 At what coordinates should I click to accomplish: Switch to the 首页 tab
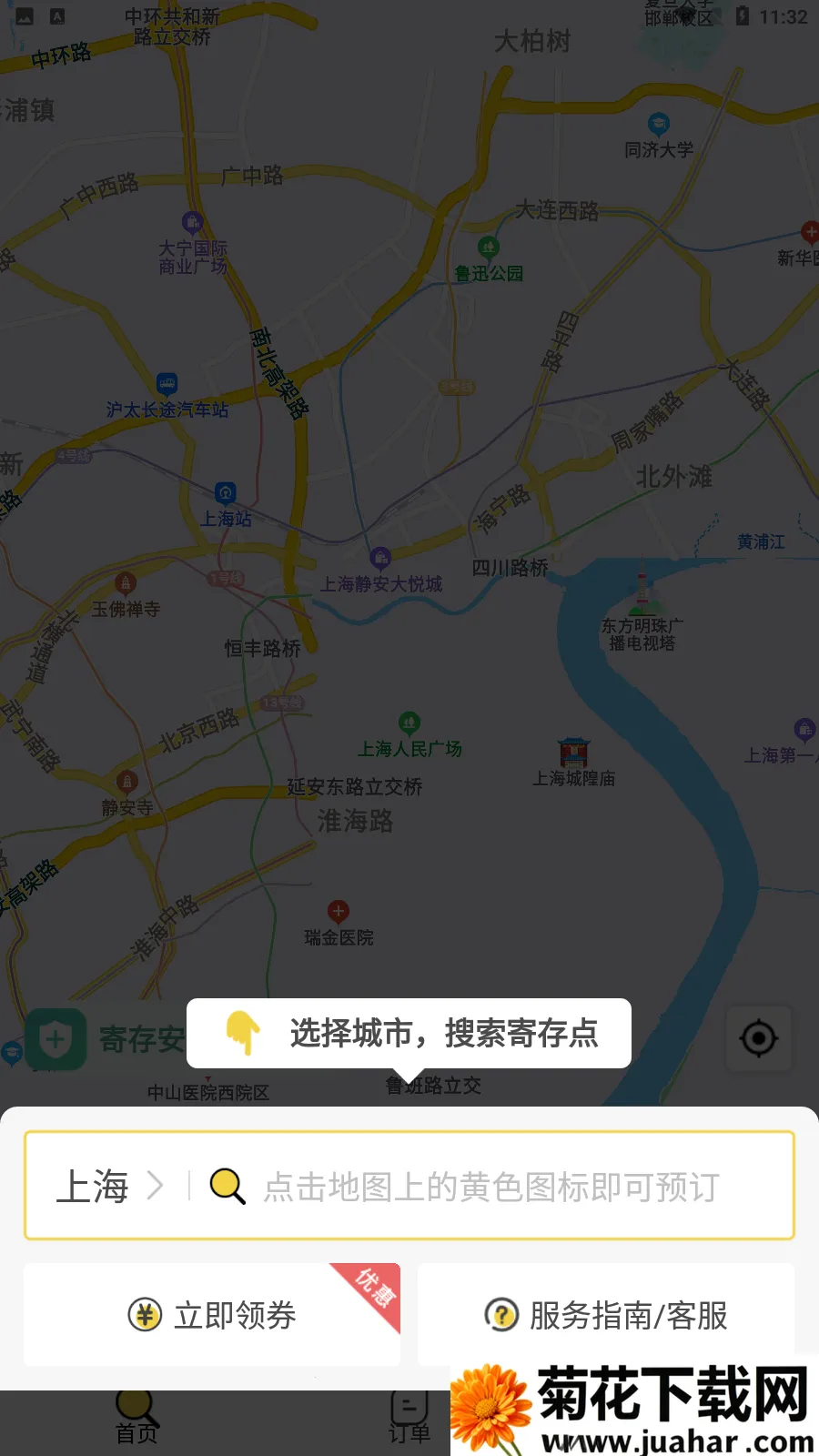[136, 1418]
